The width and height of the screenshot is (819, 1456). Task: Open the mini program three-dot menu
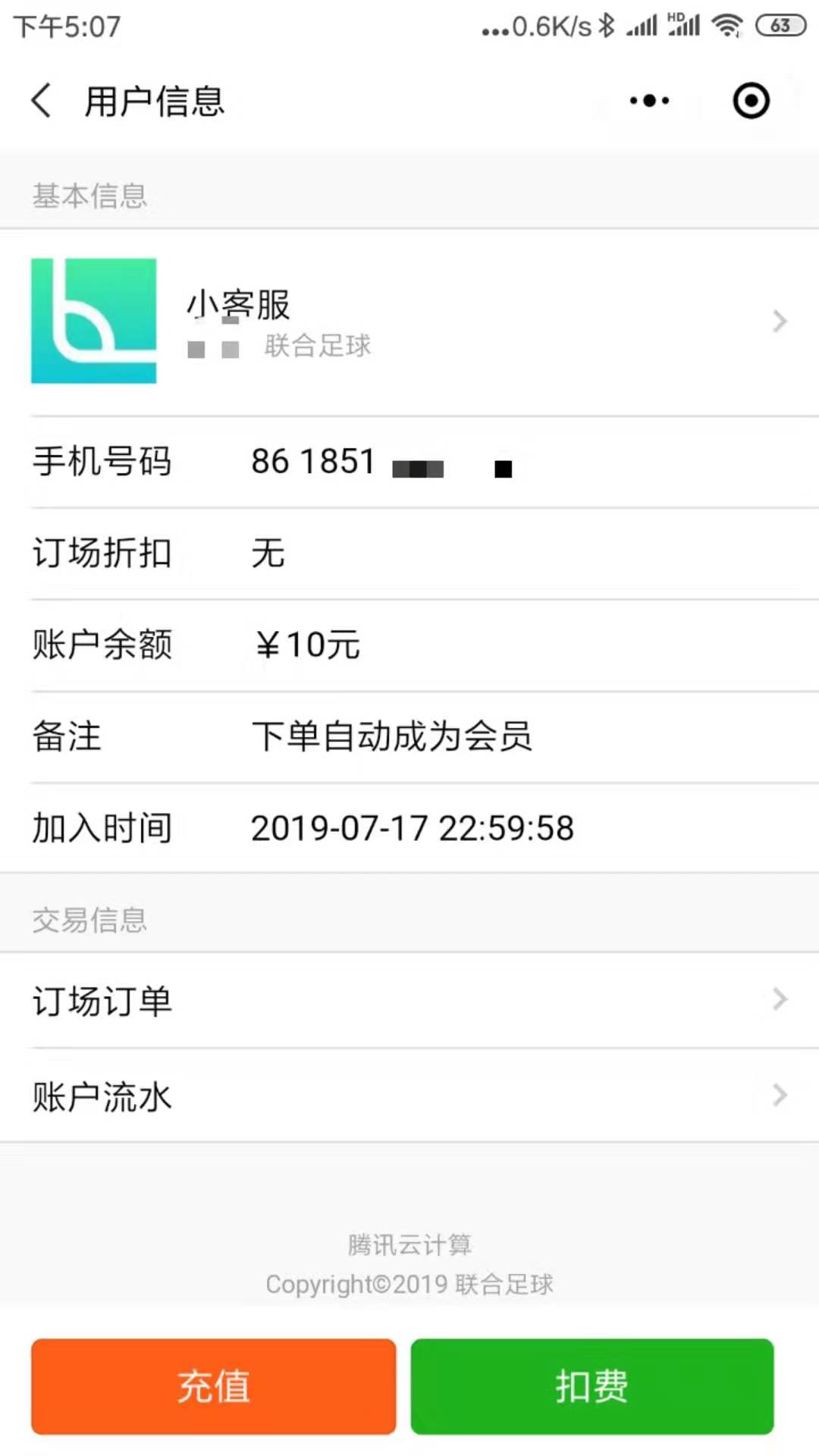click(649, 101)
